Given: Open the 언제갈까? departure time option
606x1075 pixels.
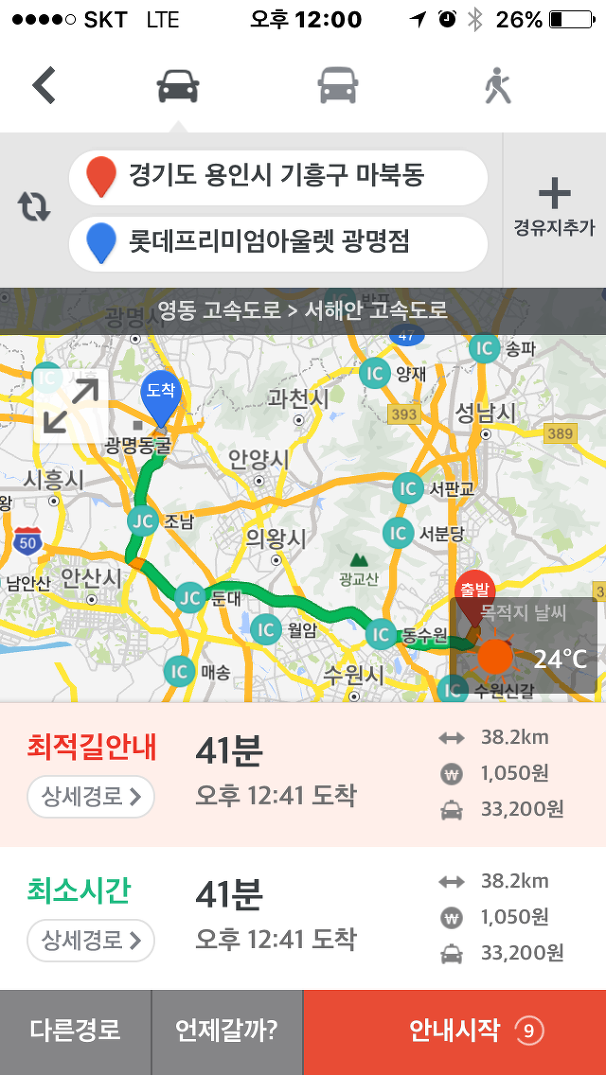Looking at the screenshot, I should click(227, 1032).
